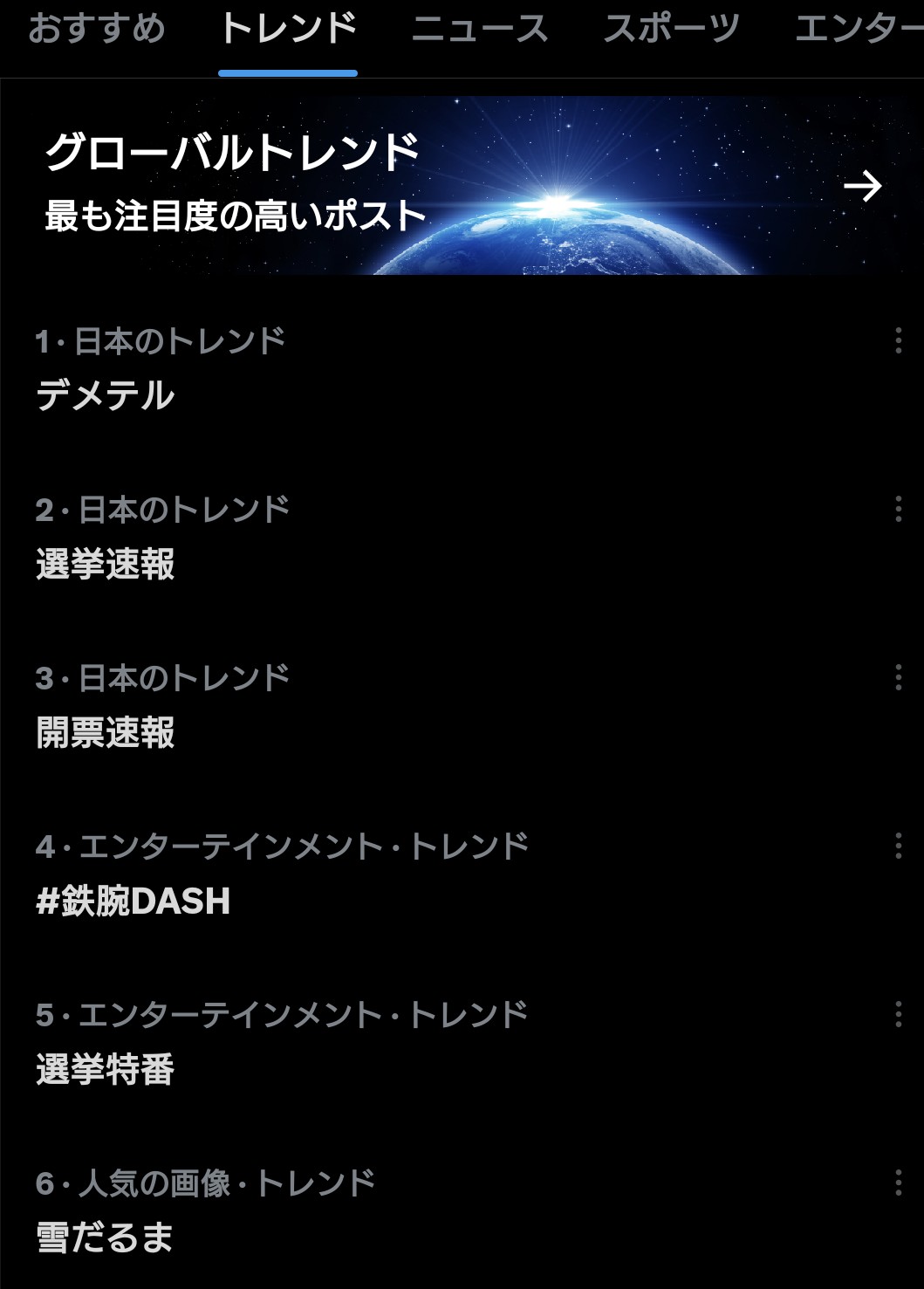Open the グローバルトレンド banner
Screen dimensions: 924x1289
coord(462,185)
